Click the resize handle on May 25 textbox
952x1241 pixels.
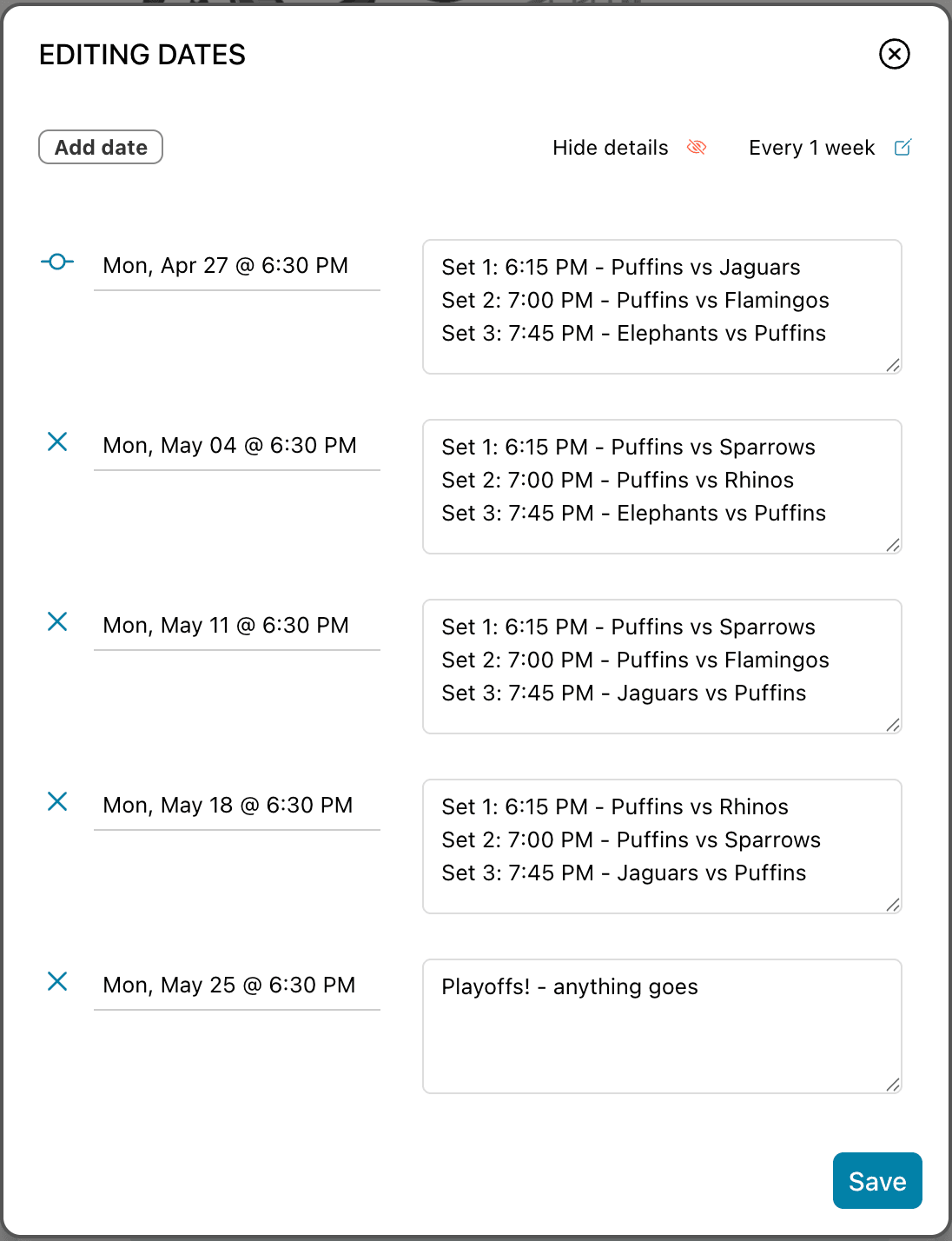coord(892,1085)
